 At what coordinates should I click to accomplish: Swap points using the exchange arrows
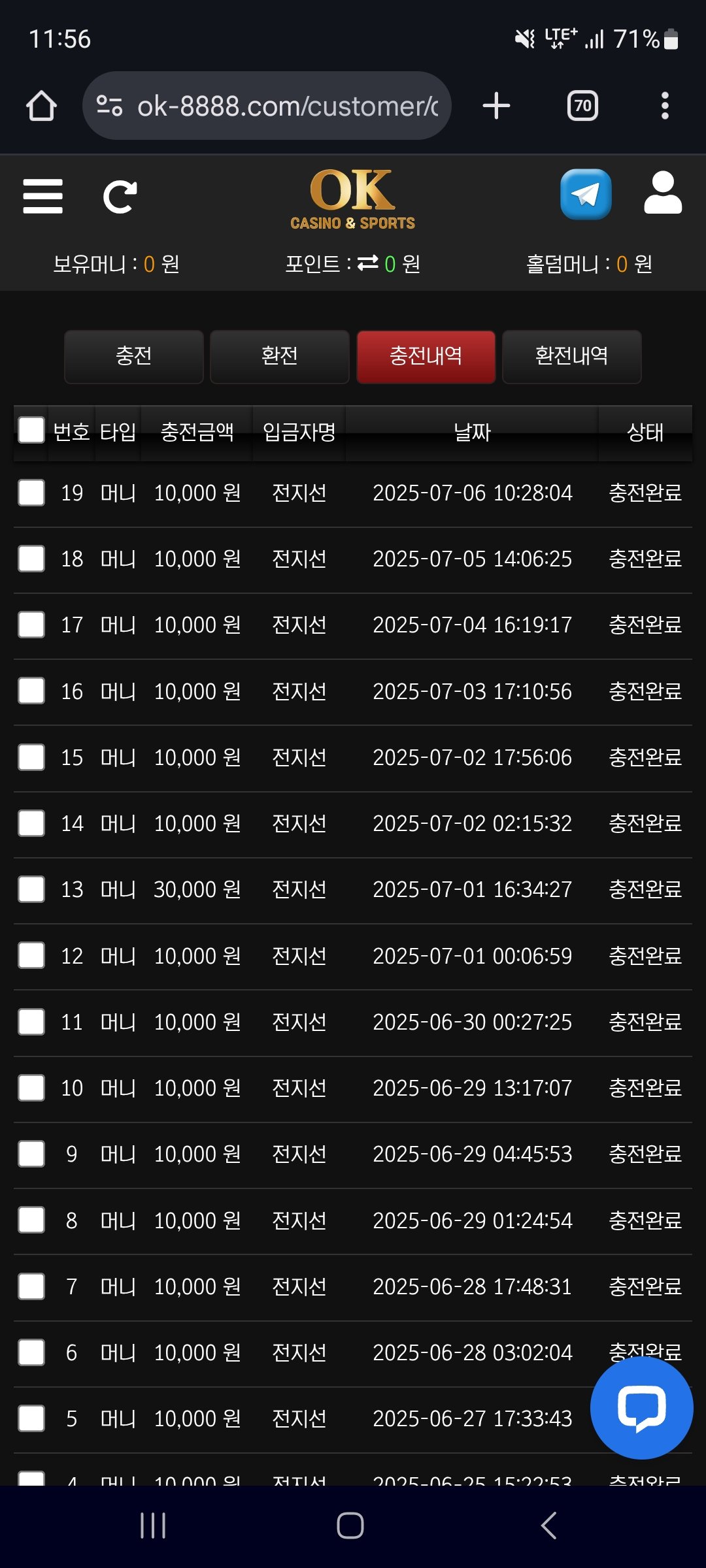click(x=368, y=263)
